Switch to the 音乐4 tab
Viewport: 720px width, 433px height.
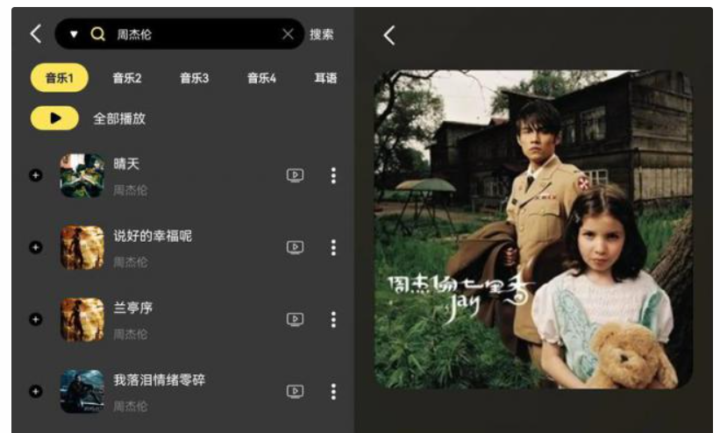(262, 78)
